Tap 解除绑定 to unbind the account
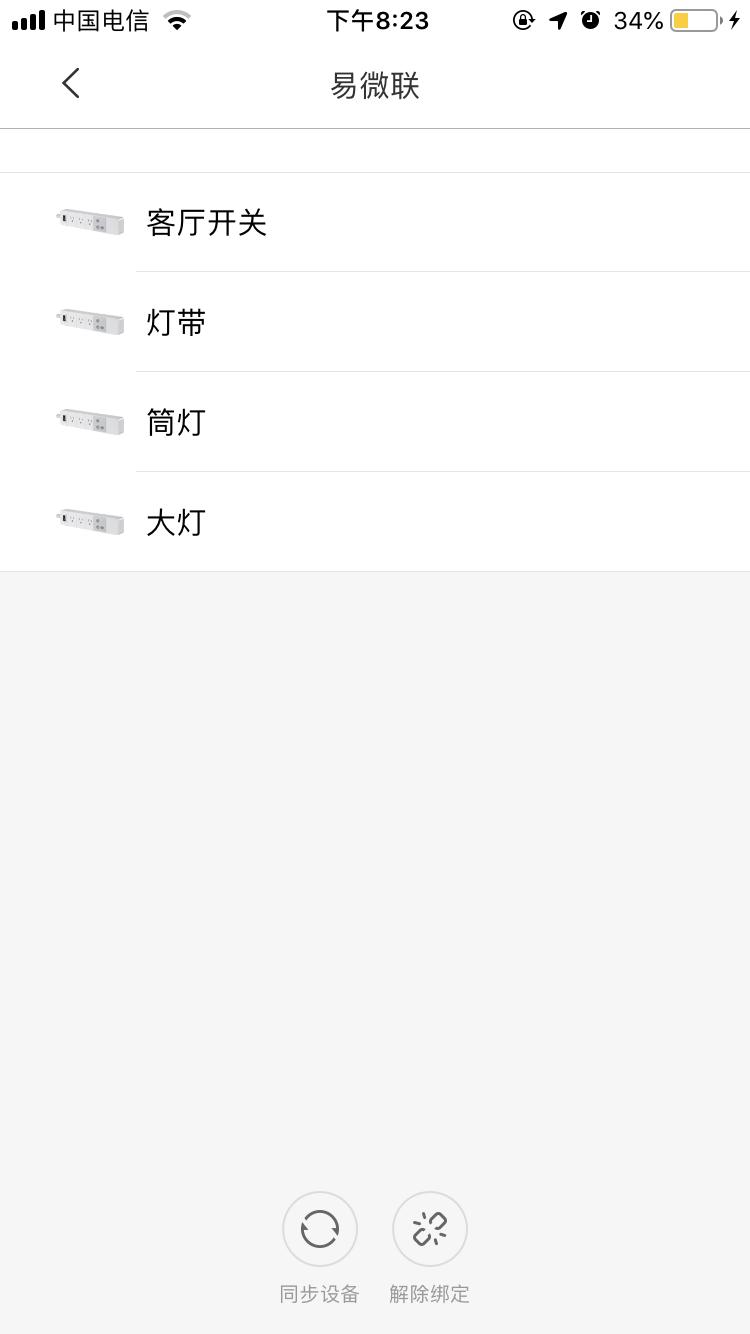This screenshot has width=750, height=1334. pos(430,1293)
